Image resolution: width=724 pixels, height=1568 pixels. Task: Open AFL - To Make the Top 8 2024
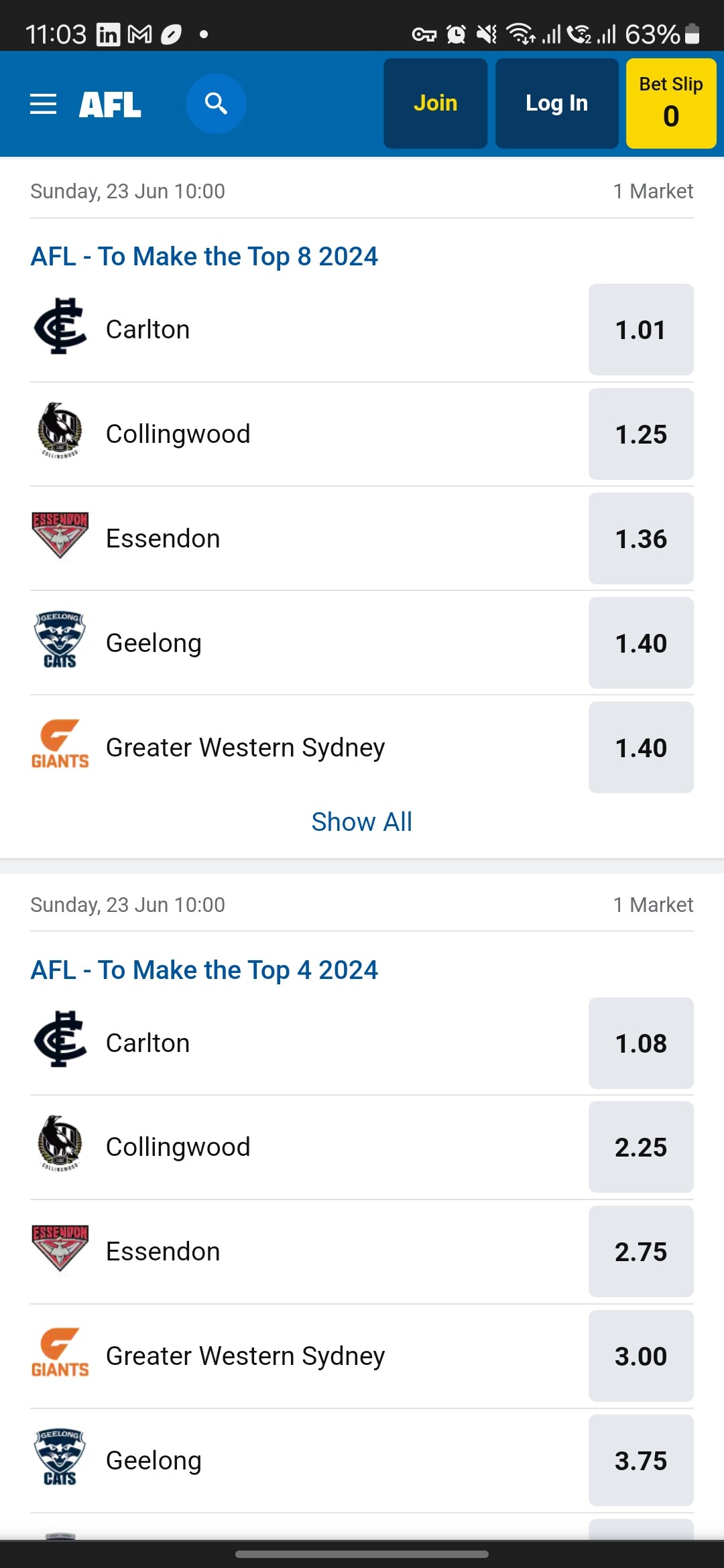(204, 257)
